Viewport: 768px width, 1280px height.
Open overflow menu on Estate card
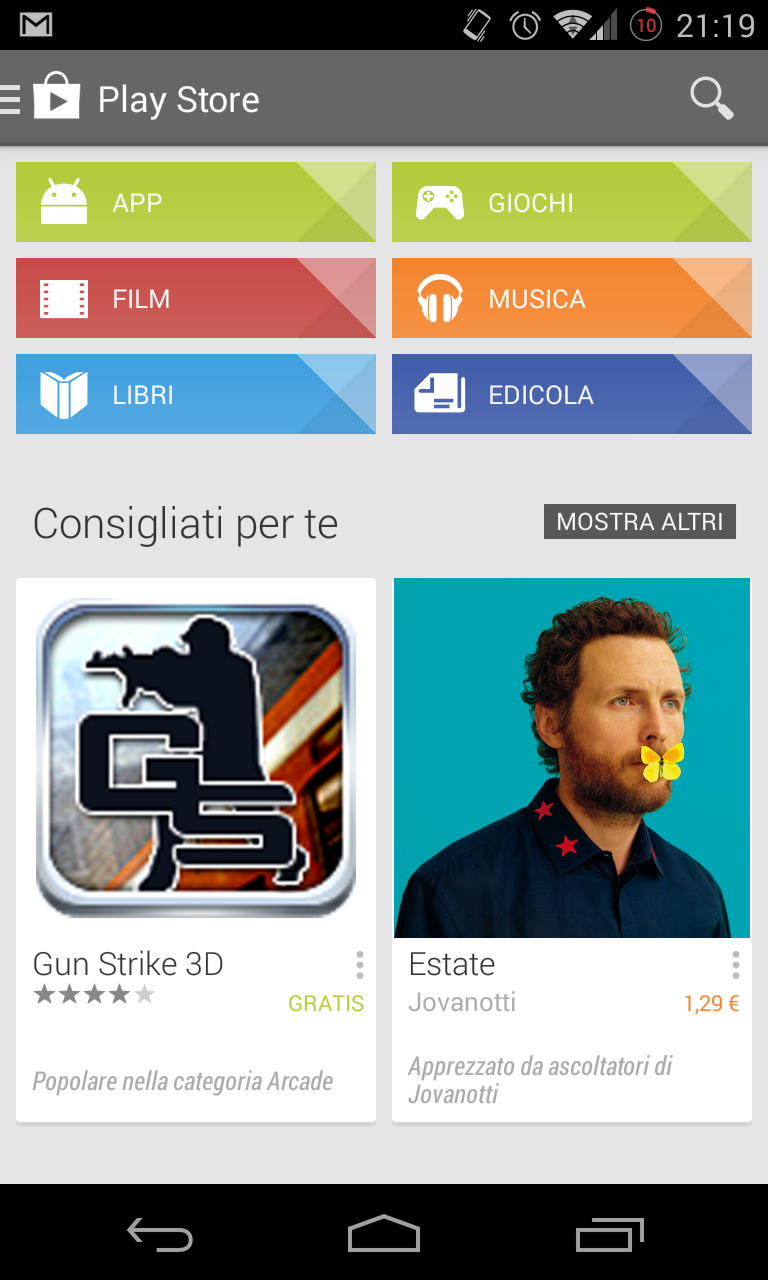click(735, 965)
